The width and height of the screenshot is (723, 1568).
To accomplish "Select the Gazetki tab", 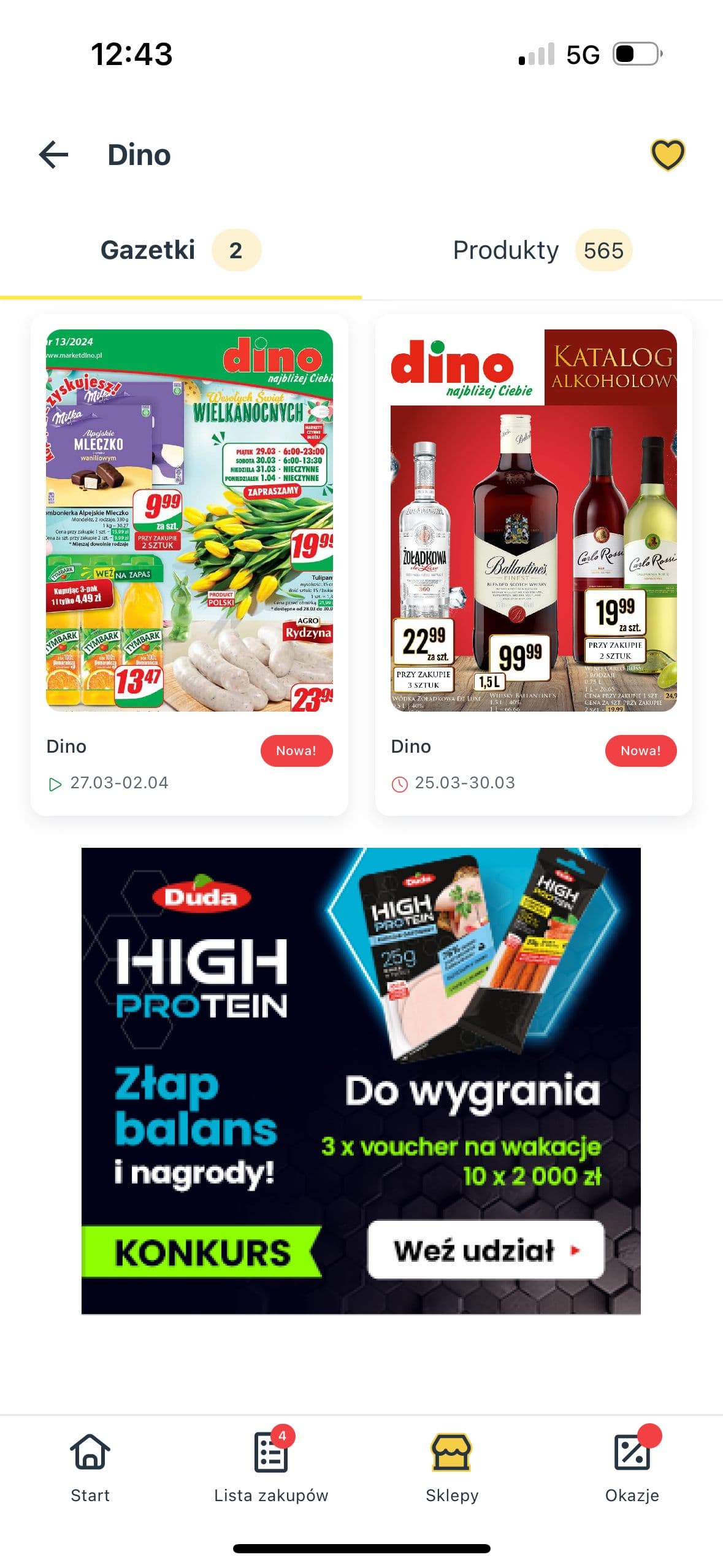I will (x=180, y=250).
